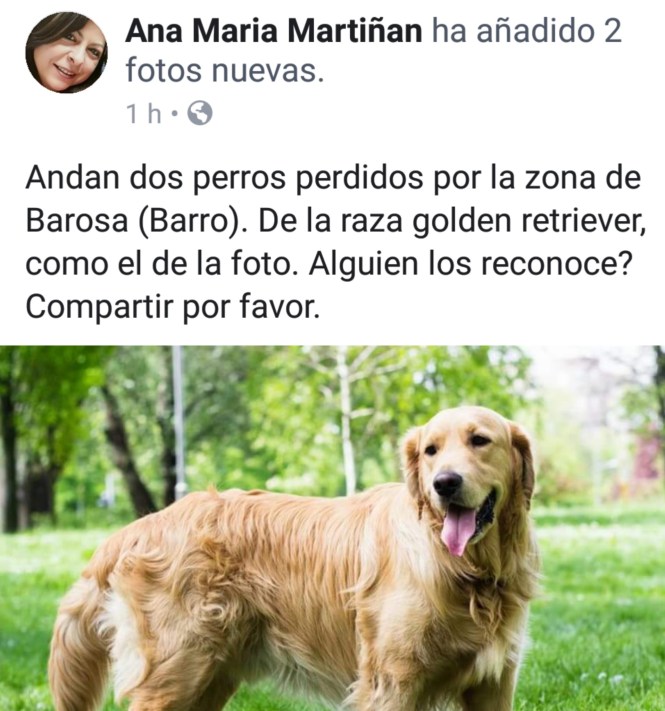Tap the public privacy globe icon
The height and width of the screenshot is (711, 665).
(x=200, y=114)
